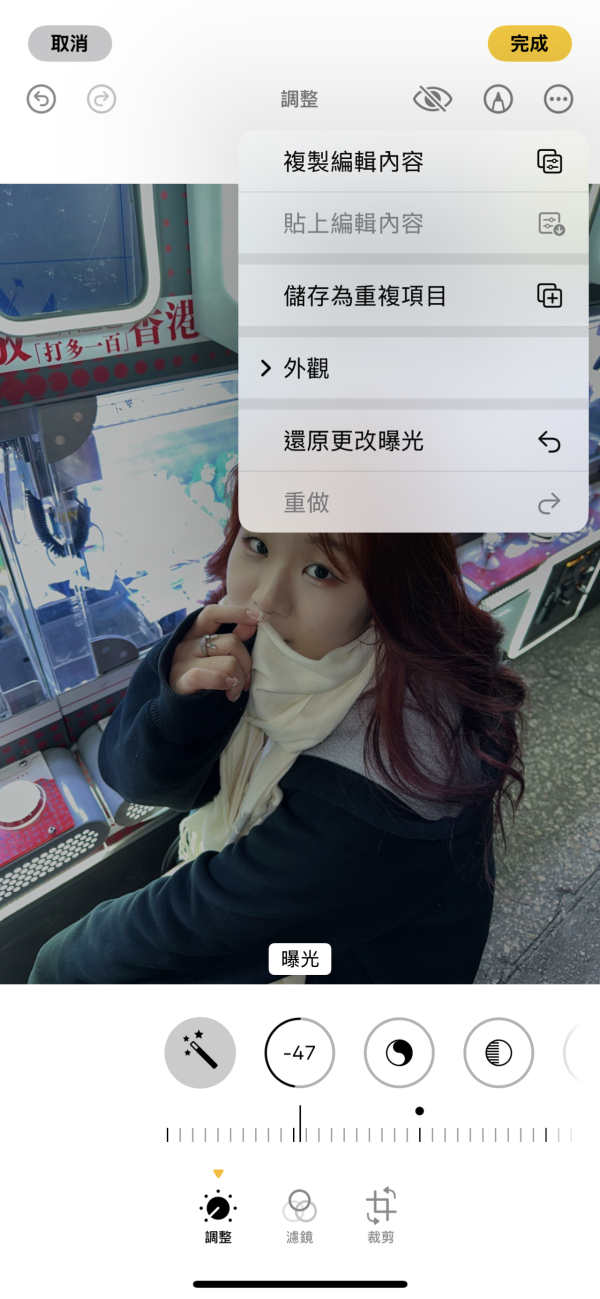Screen dimensions: 600x1299
Task: Tap the auto-enhance magic wand
Action: tap(200, 1052)
